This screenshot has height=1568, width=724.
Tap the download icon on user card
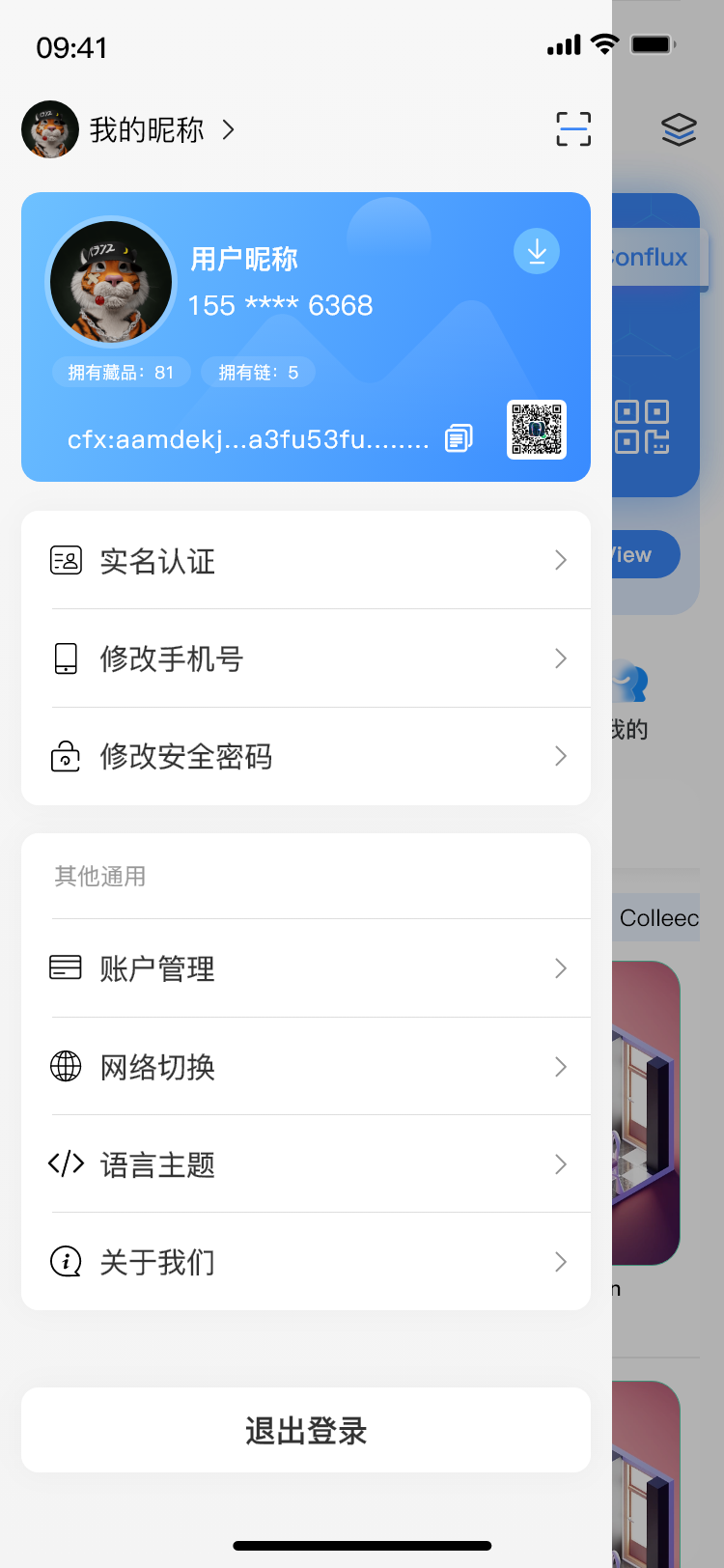[537, 252]
